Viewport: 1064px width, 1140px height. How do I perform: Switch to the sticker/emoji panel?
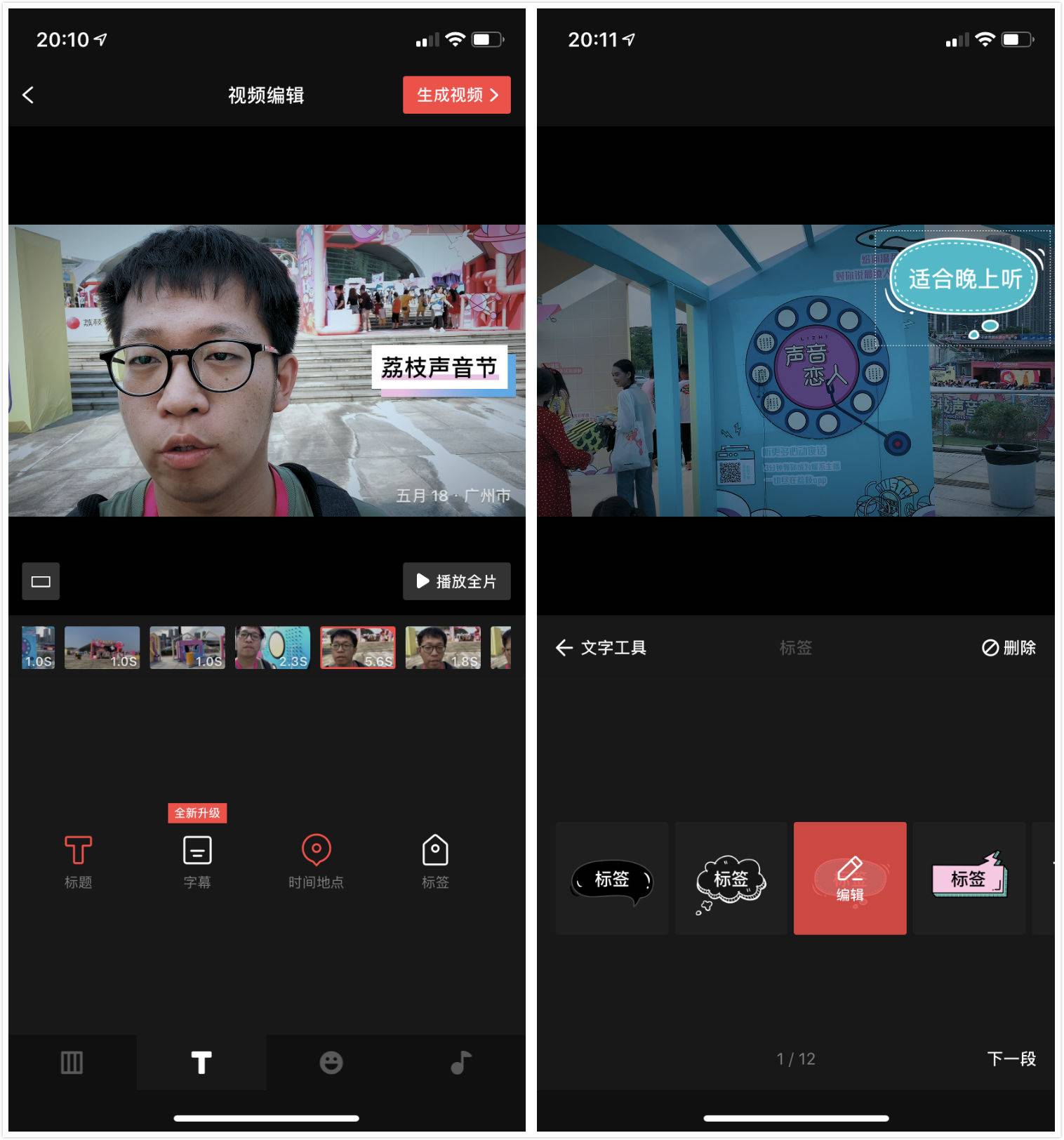[330, 1062]
